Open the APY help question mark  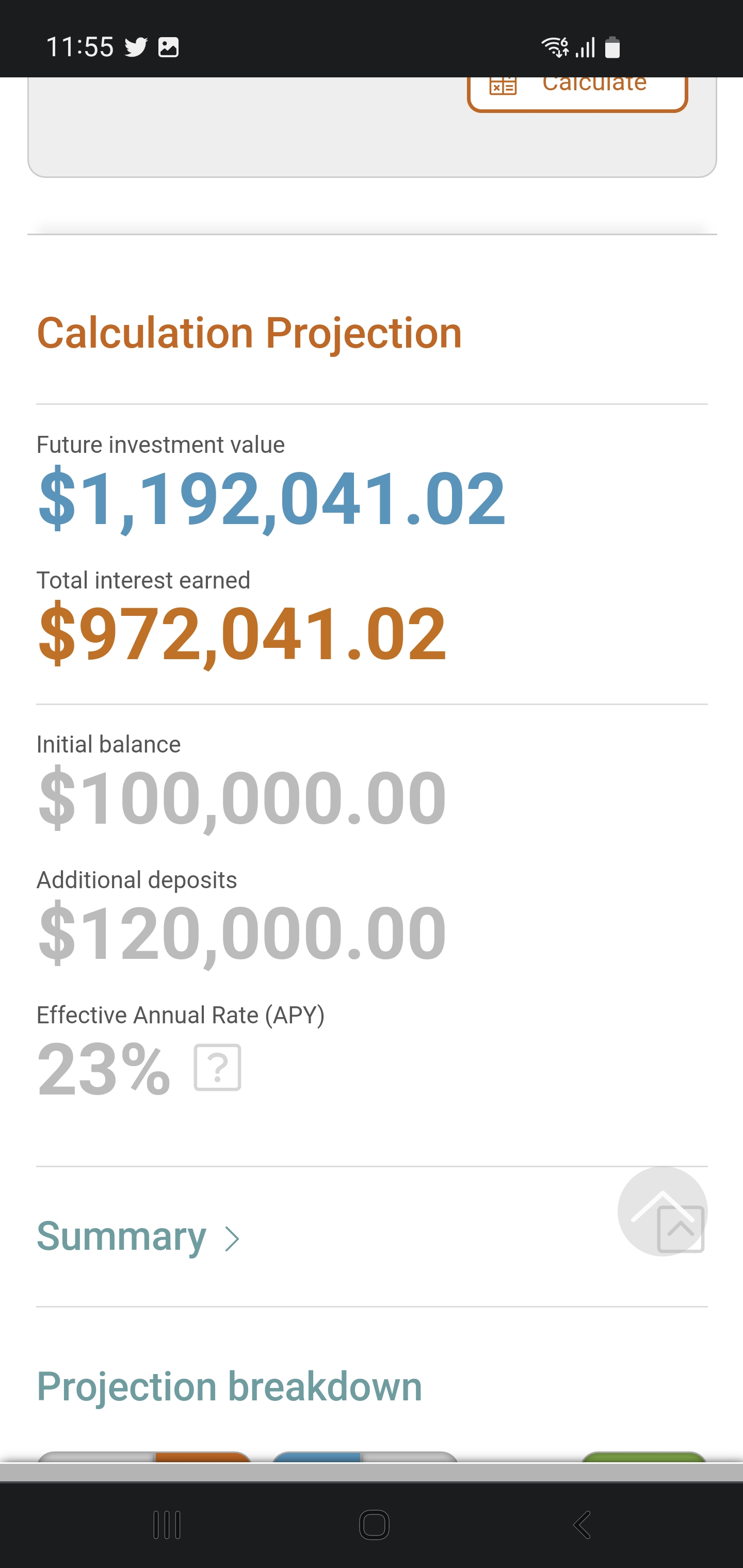pyautogui.click(x=217, y=1068)
